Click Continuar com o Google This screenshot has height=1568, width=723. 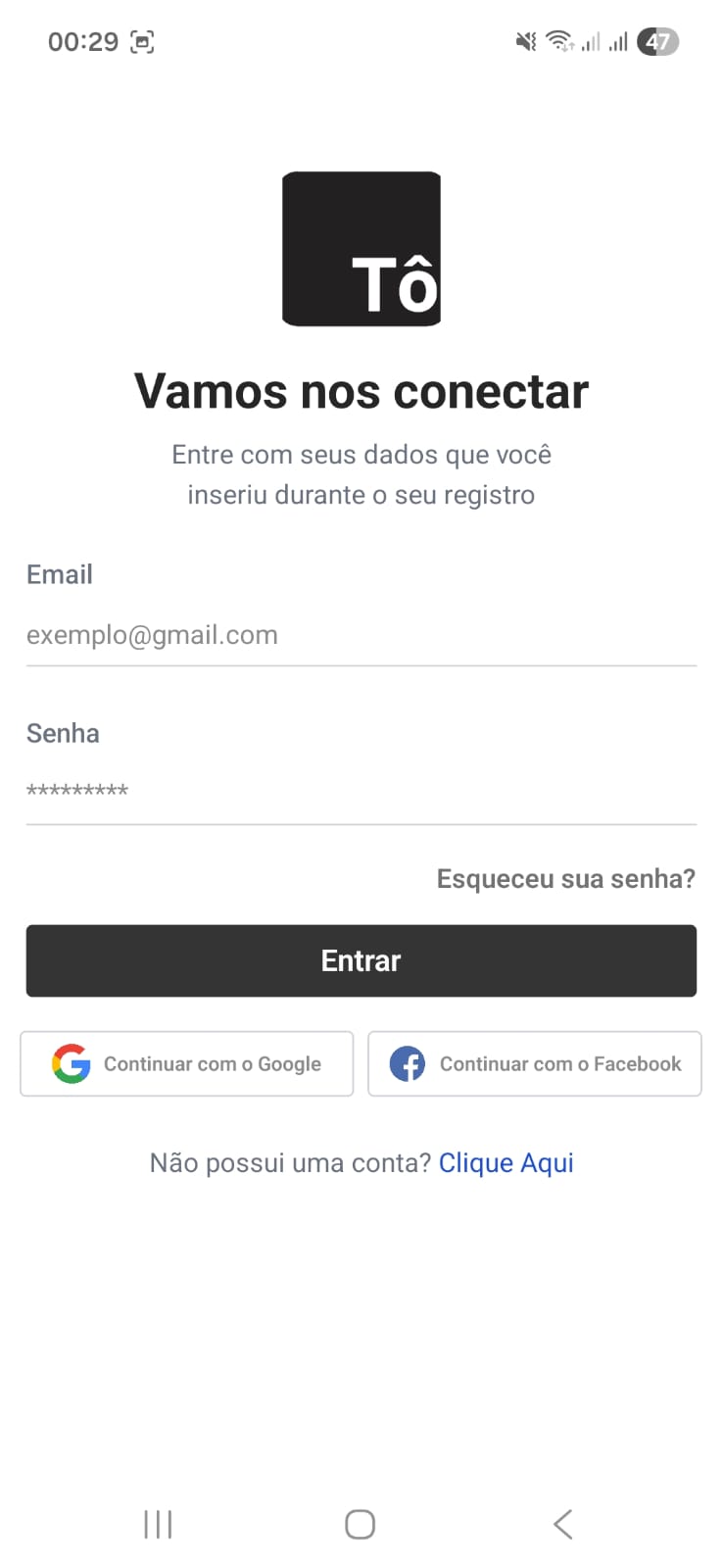[x=186, y=1063]
